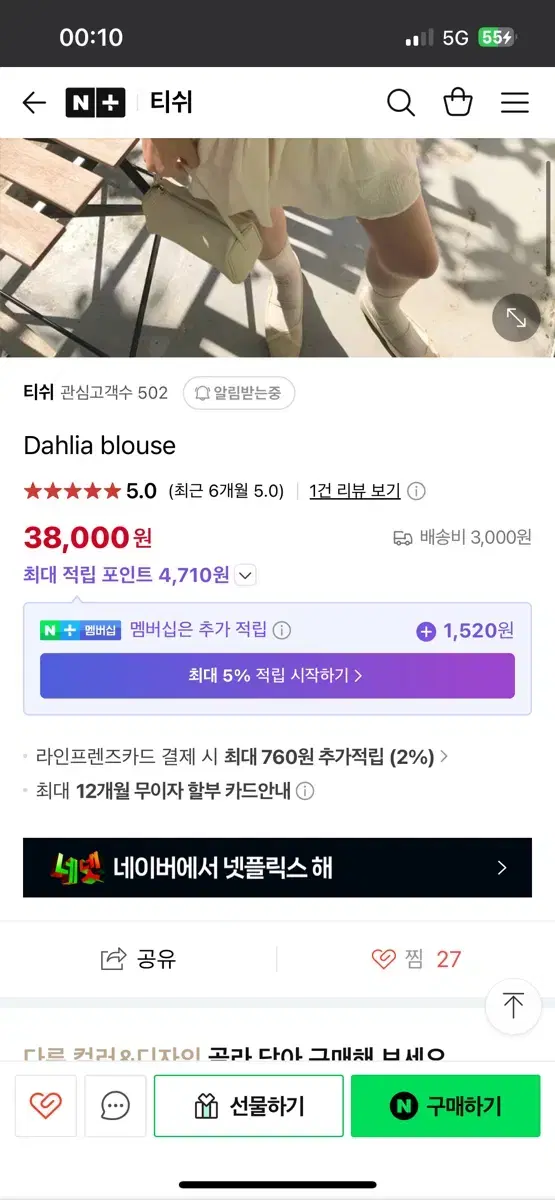Tap 최대 5% 적립 시작하기 button
The image size is (555, 1200).
[277, 675]
